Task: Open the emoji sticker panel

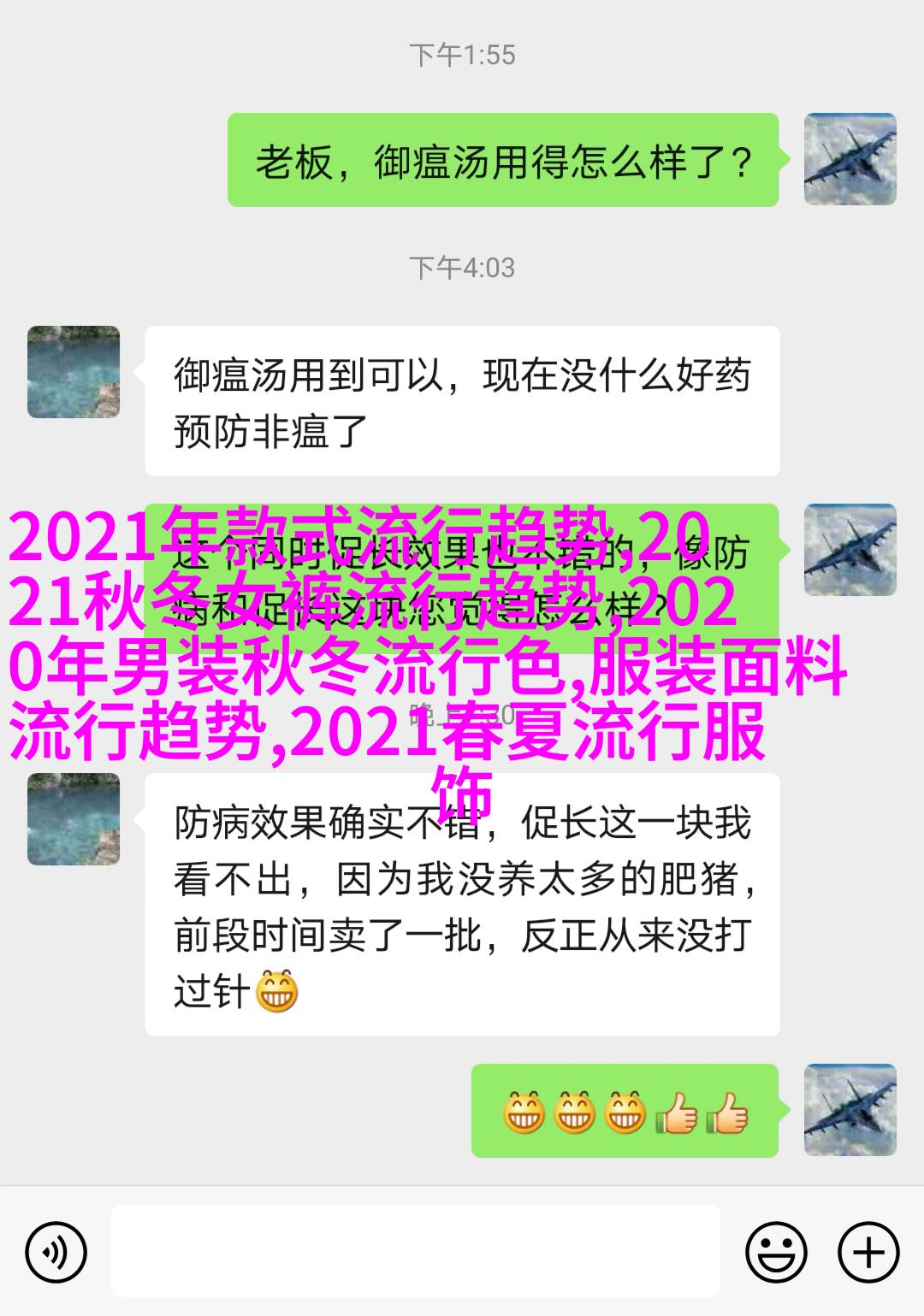Action: [776, 1253]
